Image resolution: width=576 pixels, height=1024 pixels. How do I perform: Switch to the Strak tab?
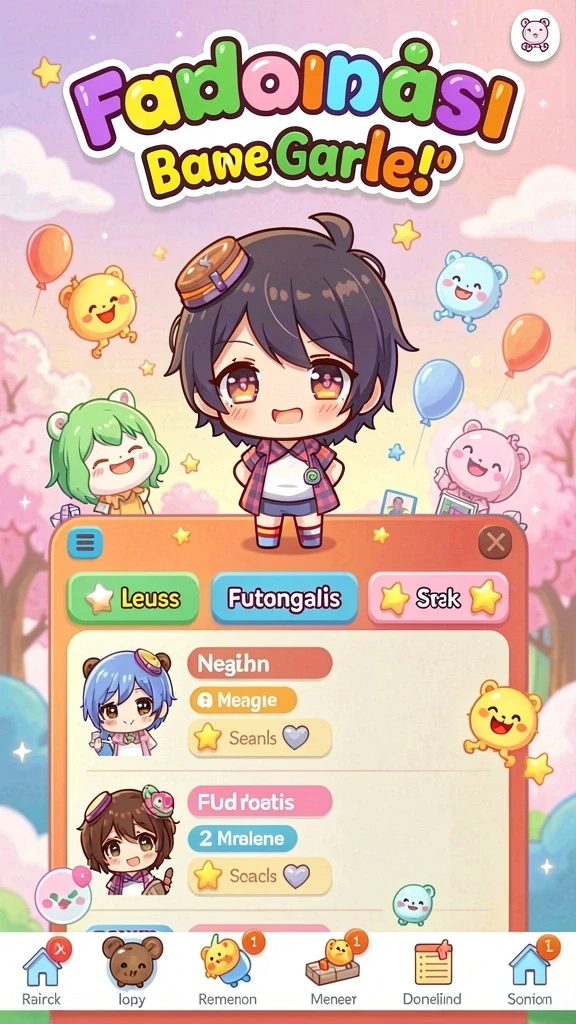pyautogui.click(x=438, y=598)
